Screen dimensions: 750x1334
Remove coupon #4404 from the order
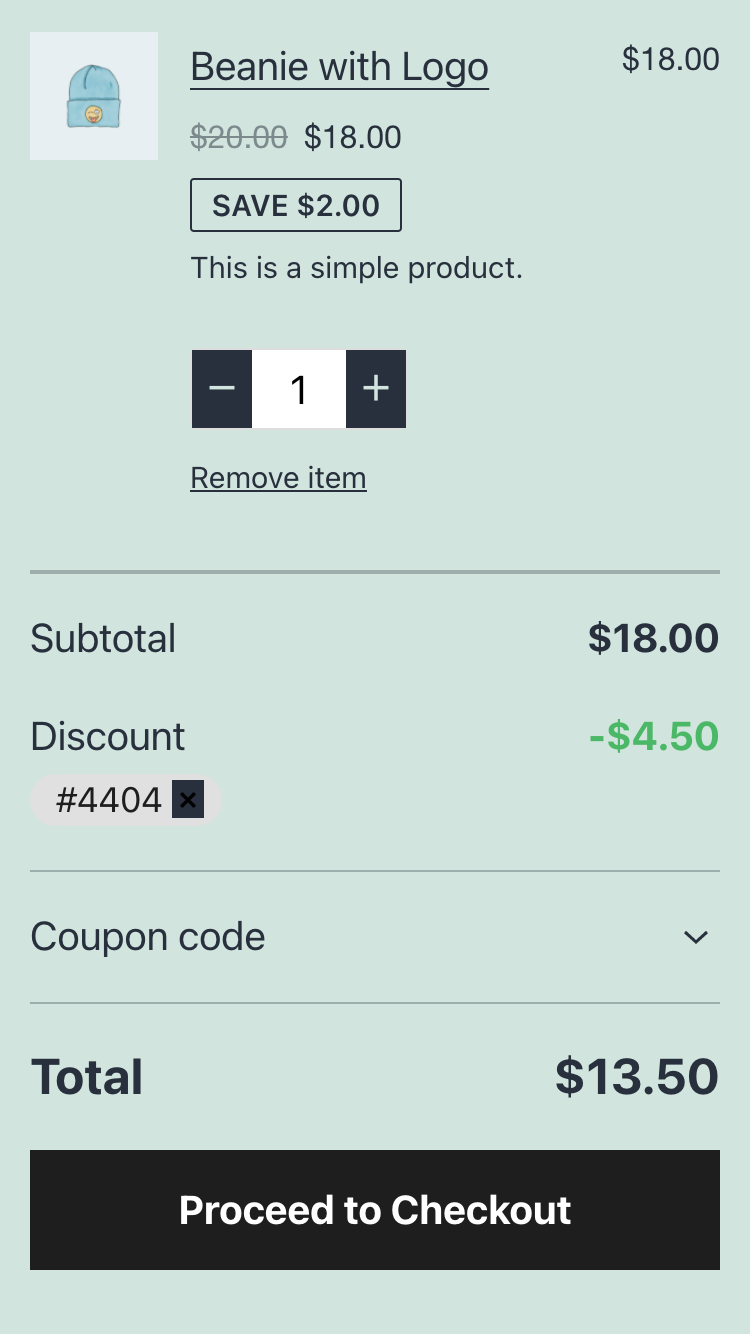click(x=188, y=800)
